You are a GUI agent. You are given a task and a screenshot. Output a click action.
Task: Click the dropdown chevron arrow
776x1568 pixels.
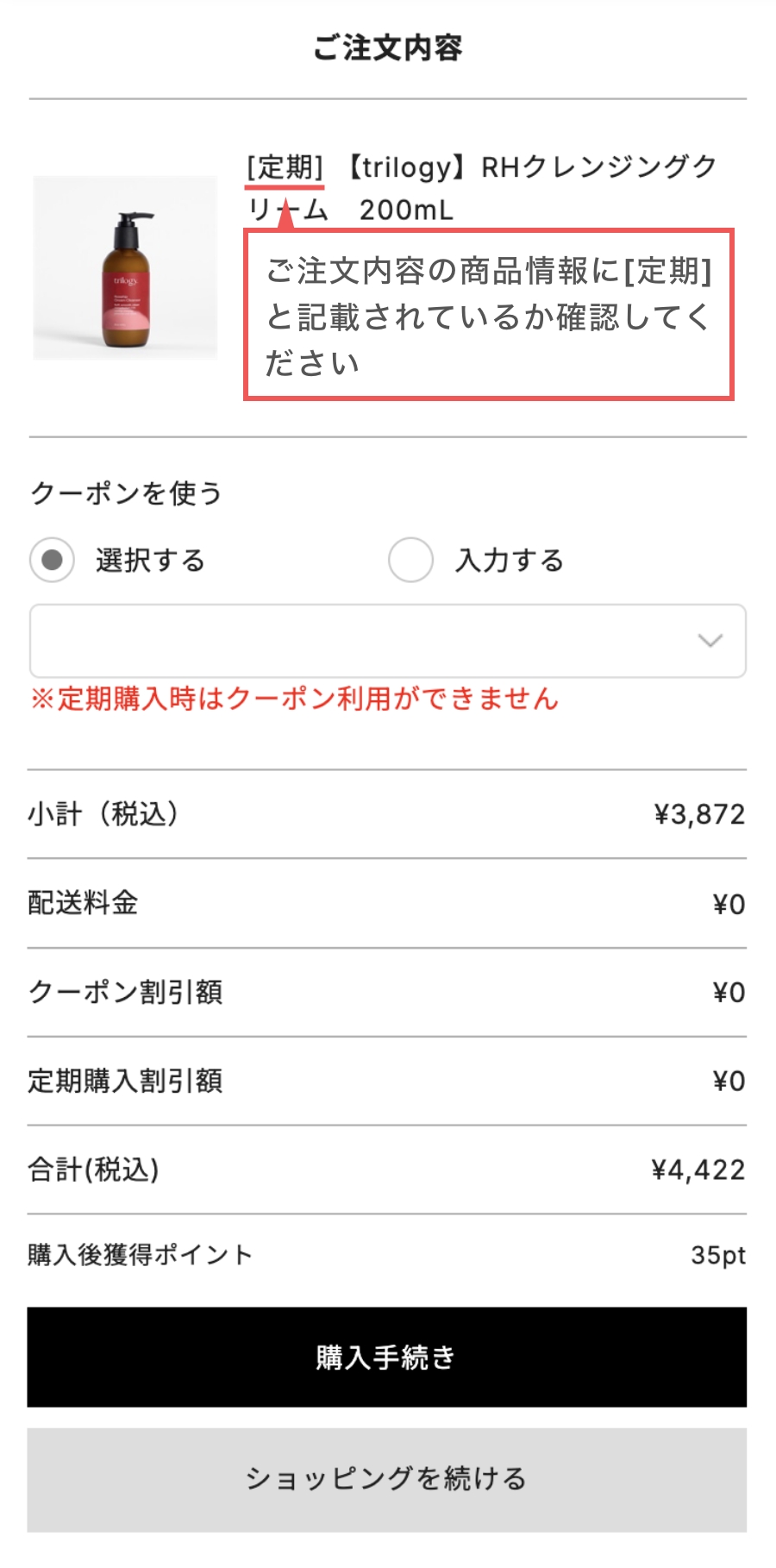point(709,640)
